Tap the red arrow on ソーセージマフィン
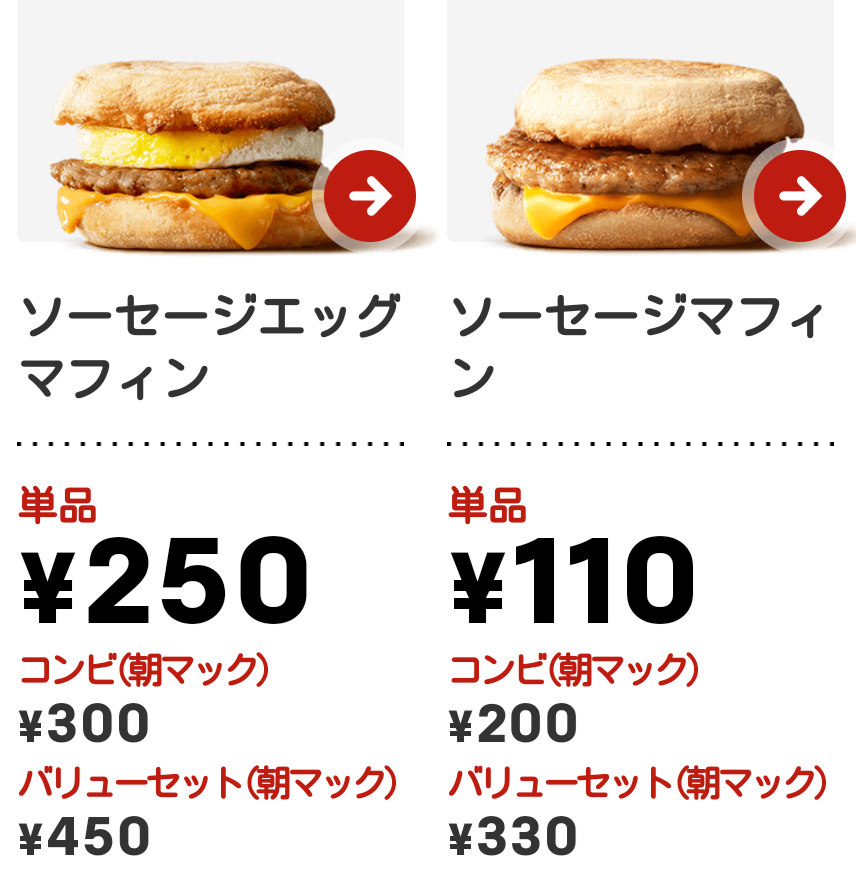 tap(799, 197)
